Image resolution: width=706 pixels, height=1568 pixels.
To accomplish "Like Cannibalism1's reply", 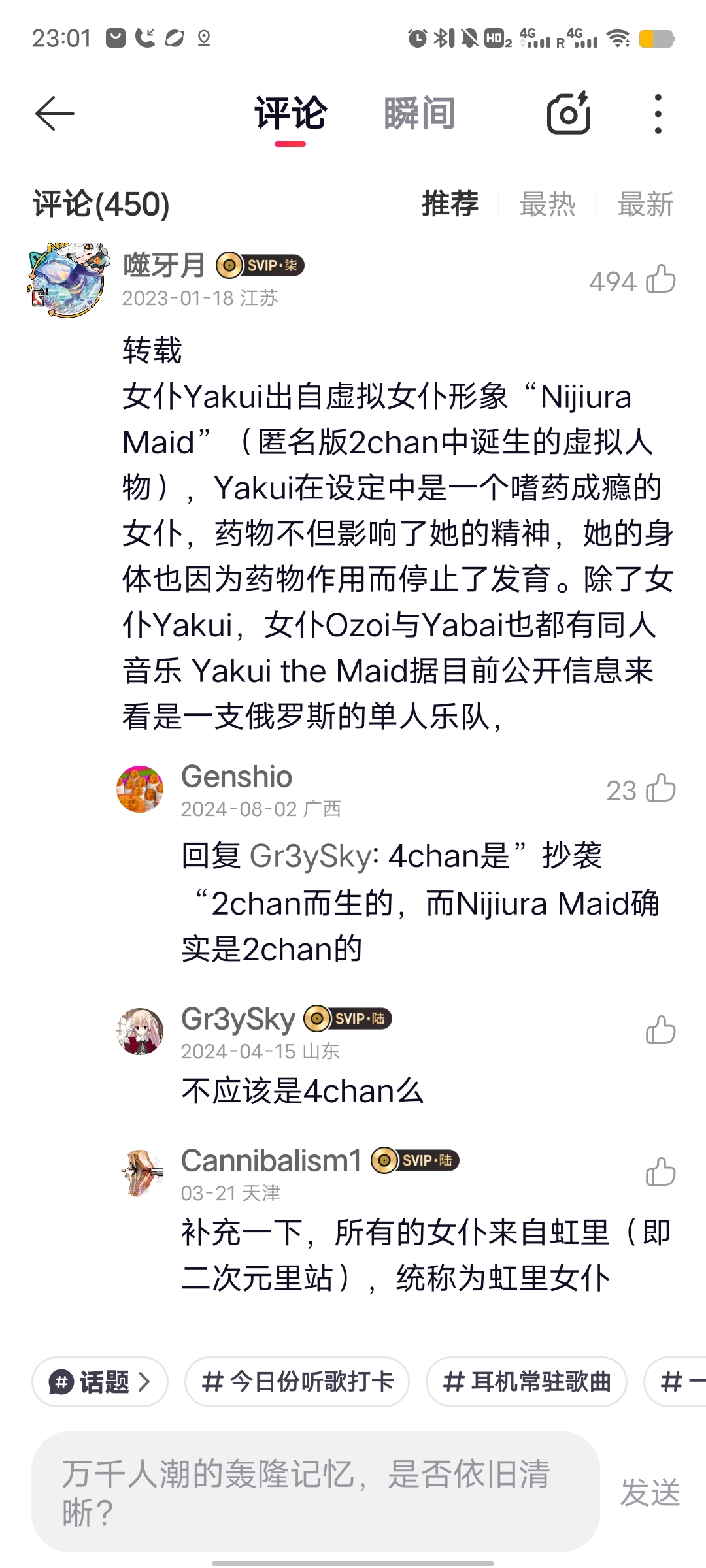I will (x=660, y=1172).
